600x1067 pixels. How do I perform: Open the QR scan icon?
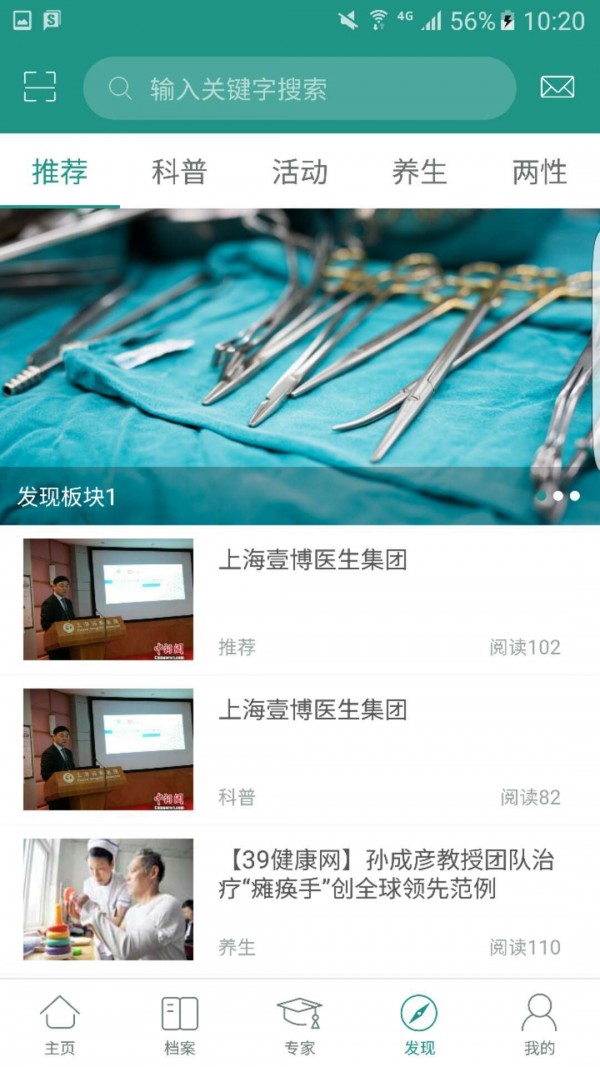point(40,87)
